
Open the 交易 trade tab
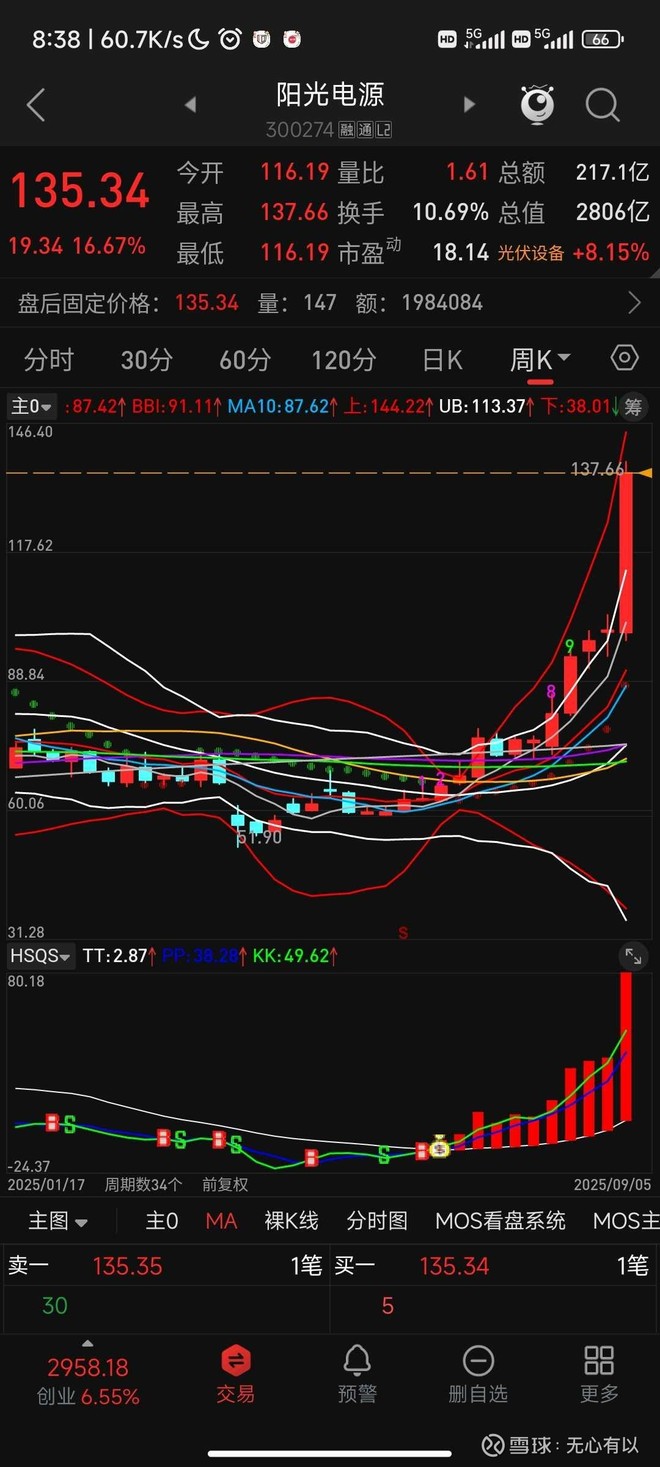point(236,1375)
